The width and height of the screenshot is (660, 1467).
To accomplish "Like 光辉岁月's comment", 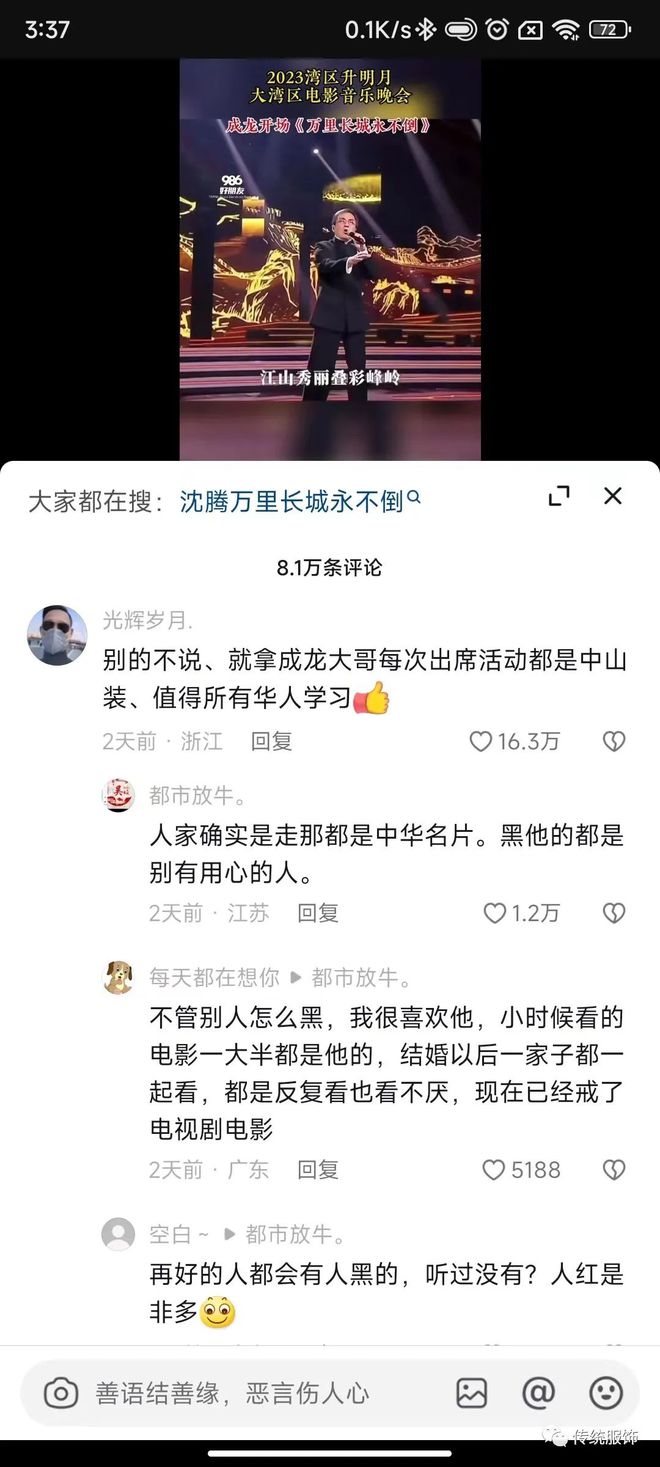I will pyautogui.click(x=481, y=741).
